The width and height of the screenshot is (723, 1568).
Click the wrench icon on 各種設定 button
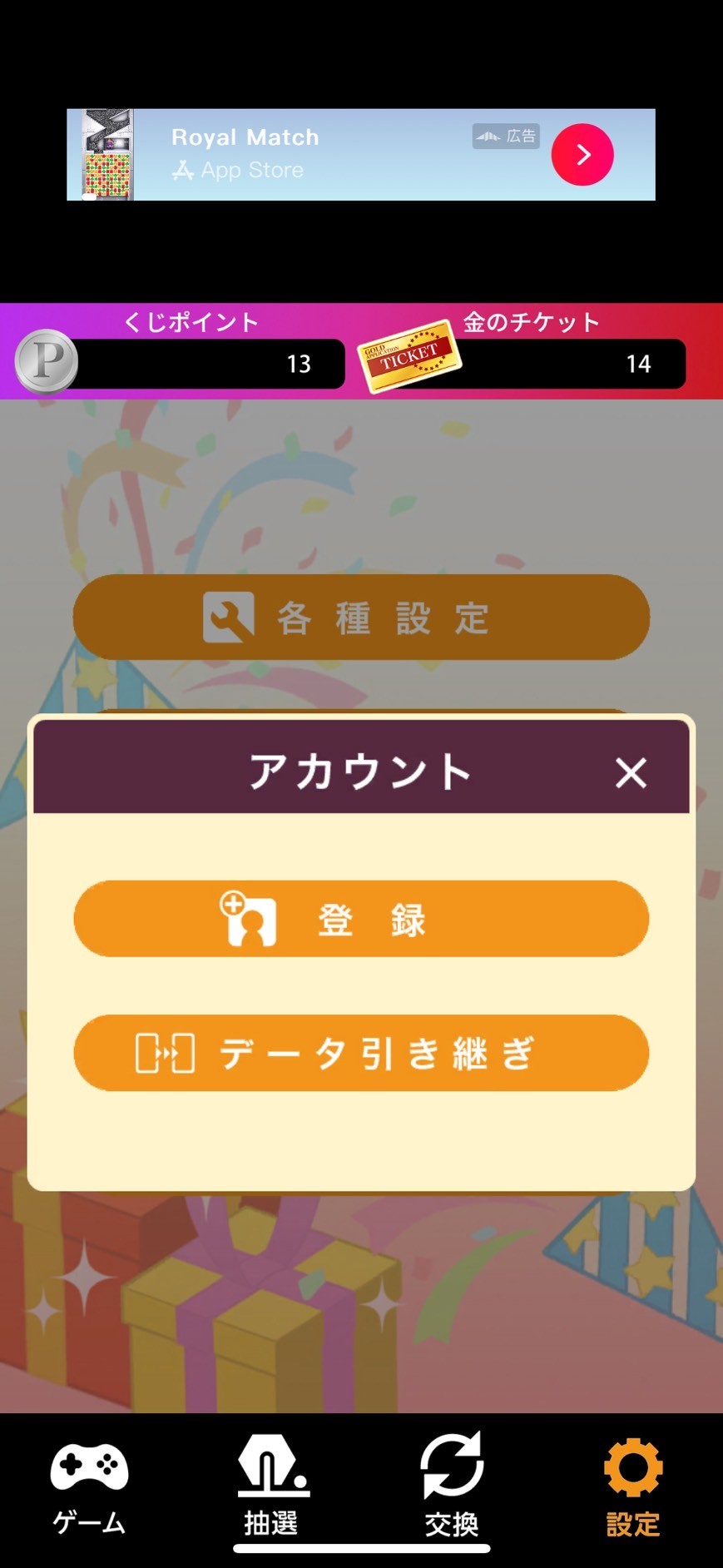click(227, 617)
